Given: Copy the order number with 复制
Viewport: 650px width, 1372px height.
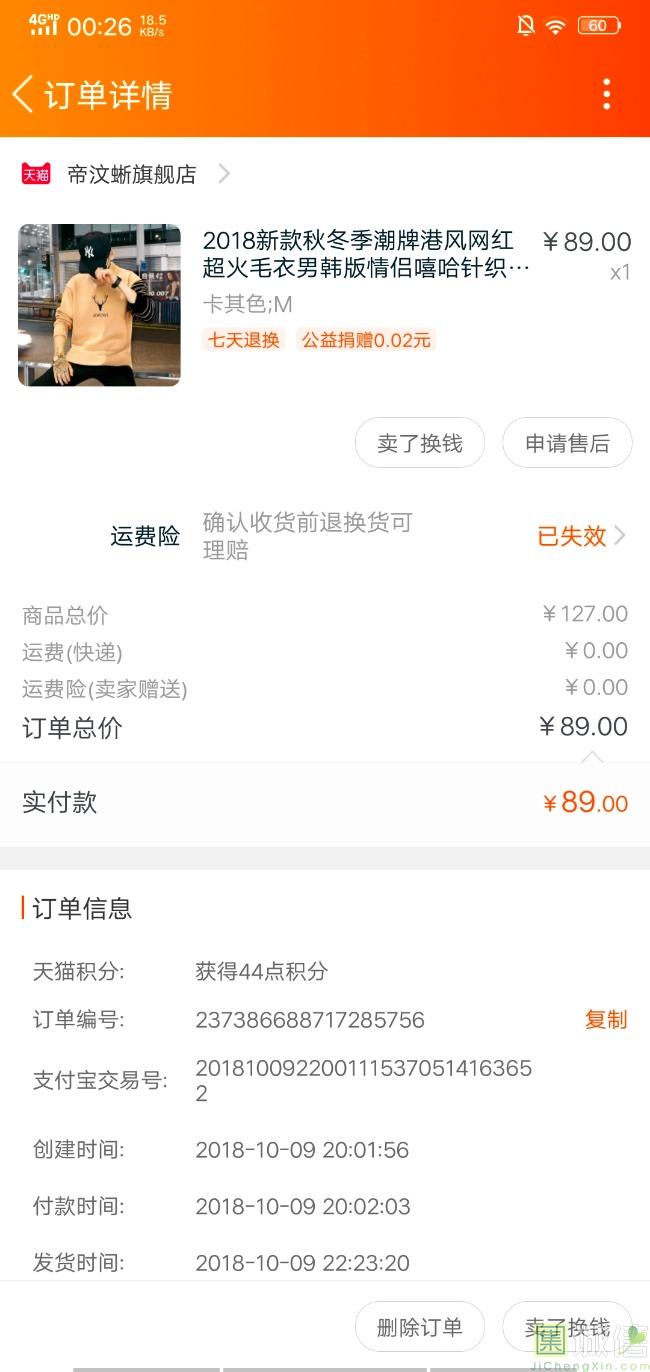Looking at the screenshot, I should [x=606, y=1020].
